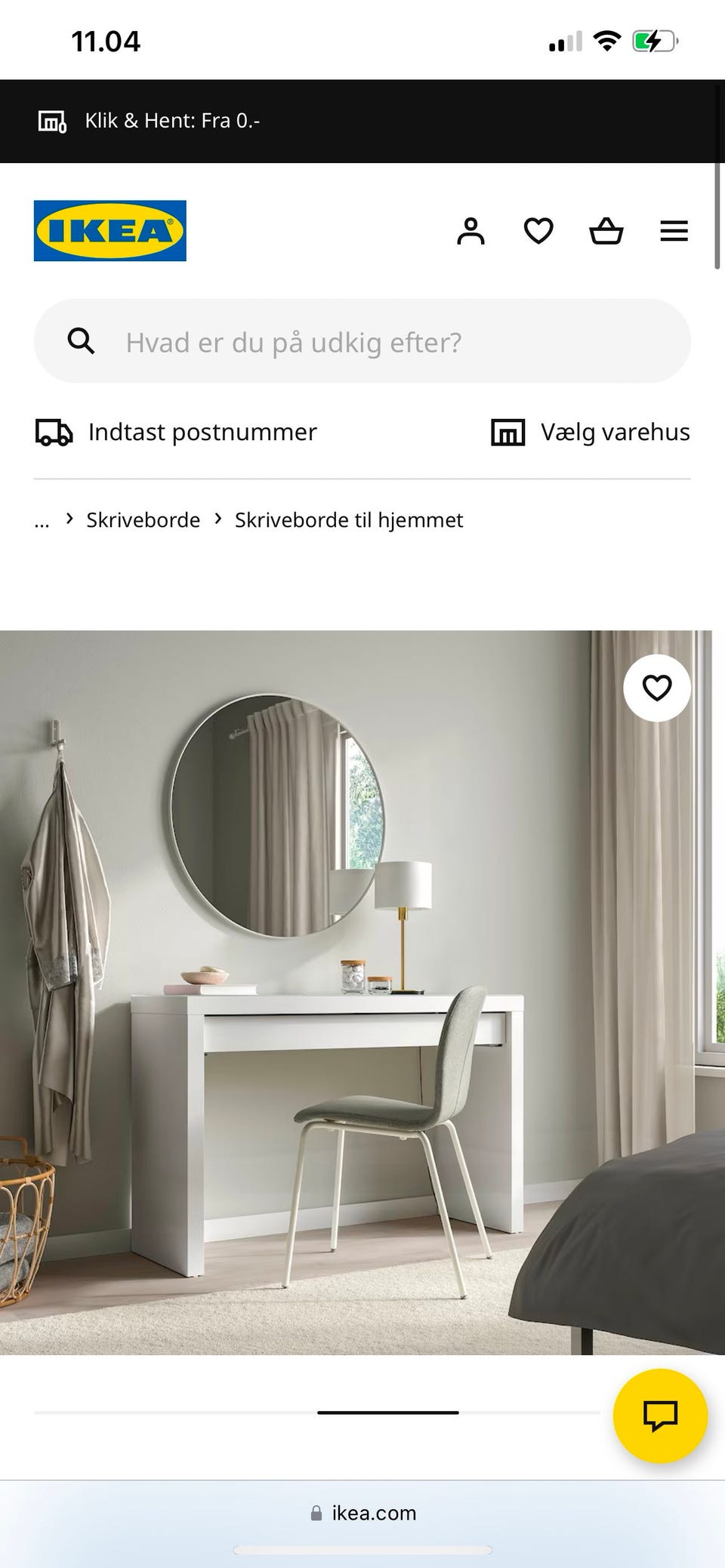The height and width of the screenshot is (1568, 725).
Task: Open the shopping bag
Action: tap(606, 231)
